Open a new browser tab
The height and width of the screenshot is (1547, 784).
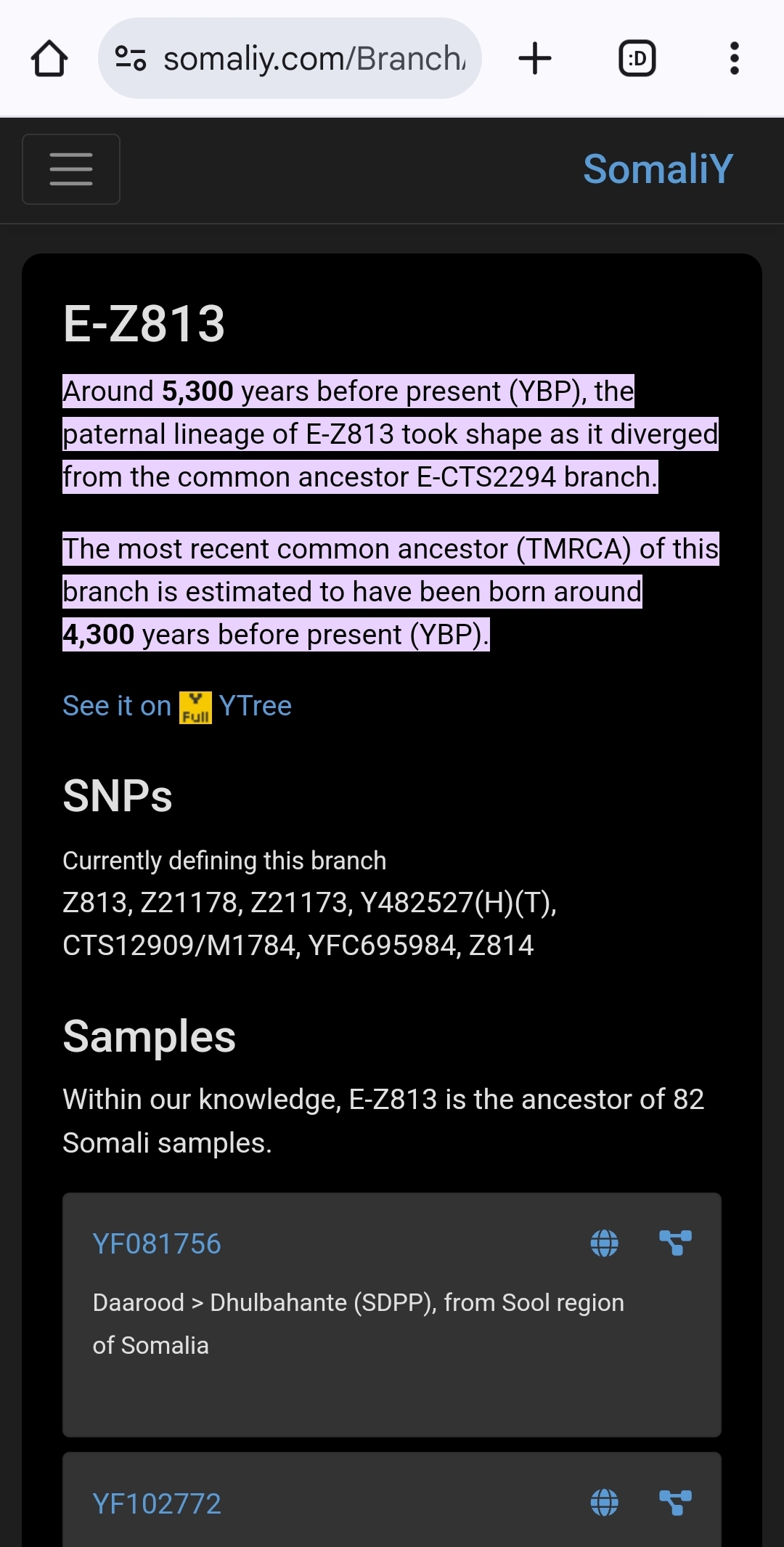535,59
